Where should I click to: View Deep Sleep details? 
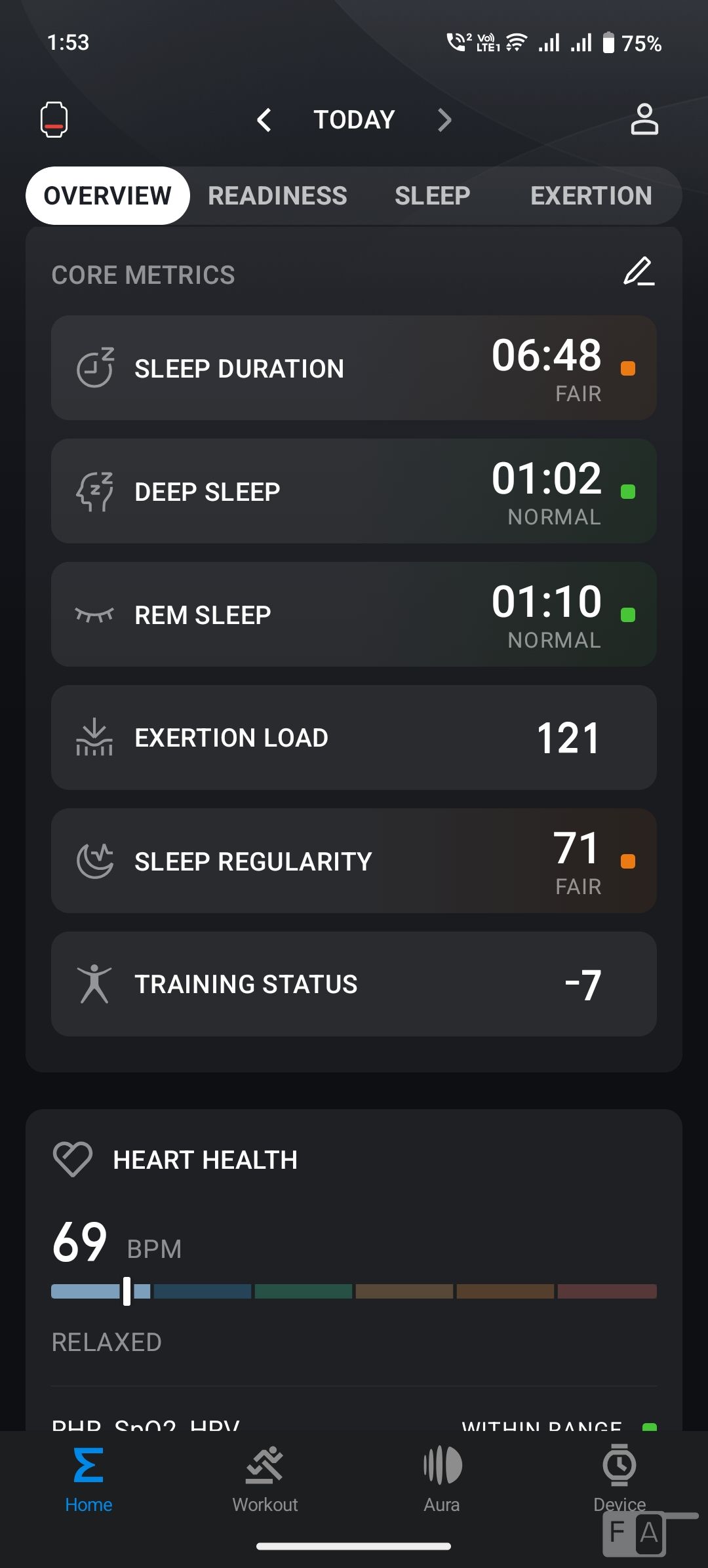(354, 491)
